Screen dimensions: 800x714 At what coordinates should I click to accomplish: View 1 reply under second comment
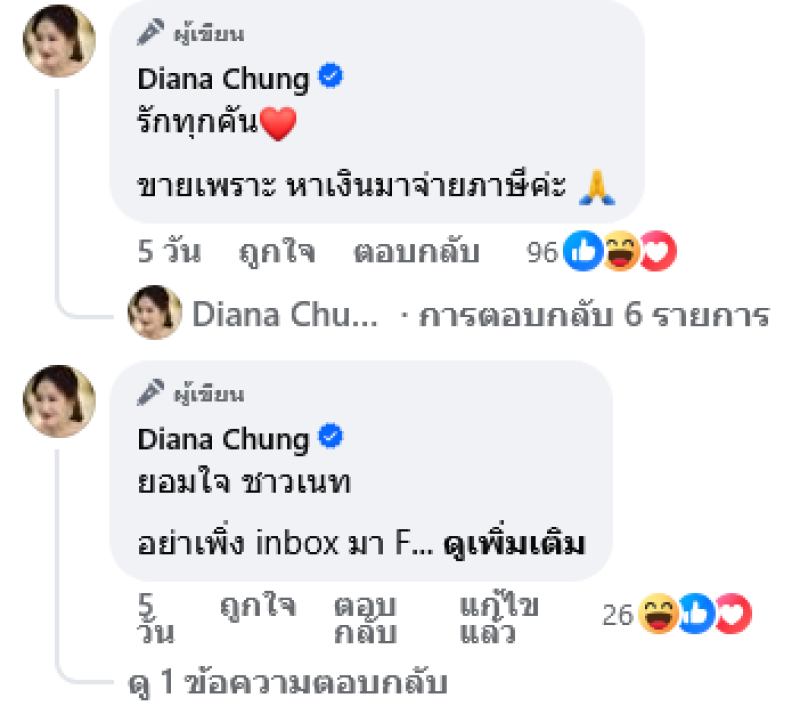288,684
